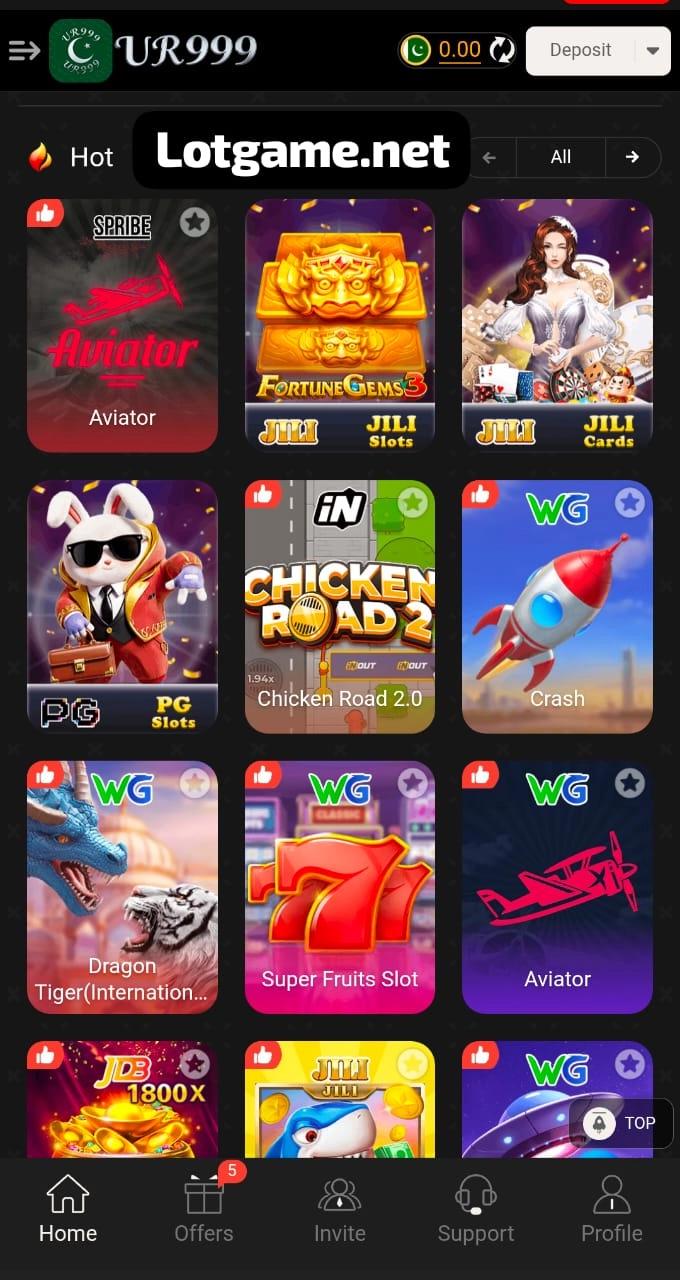
Task: Open the side drawer menu
Action: [x=24, y=50]
